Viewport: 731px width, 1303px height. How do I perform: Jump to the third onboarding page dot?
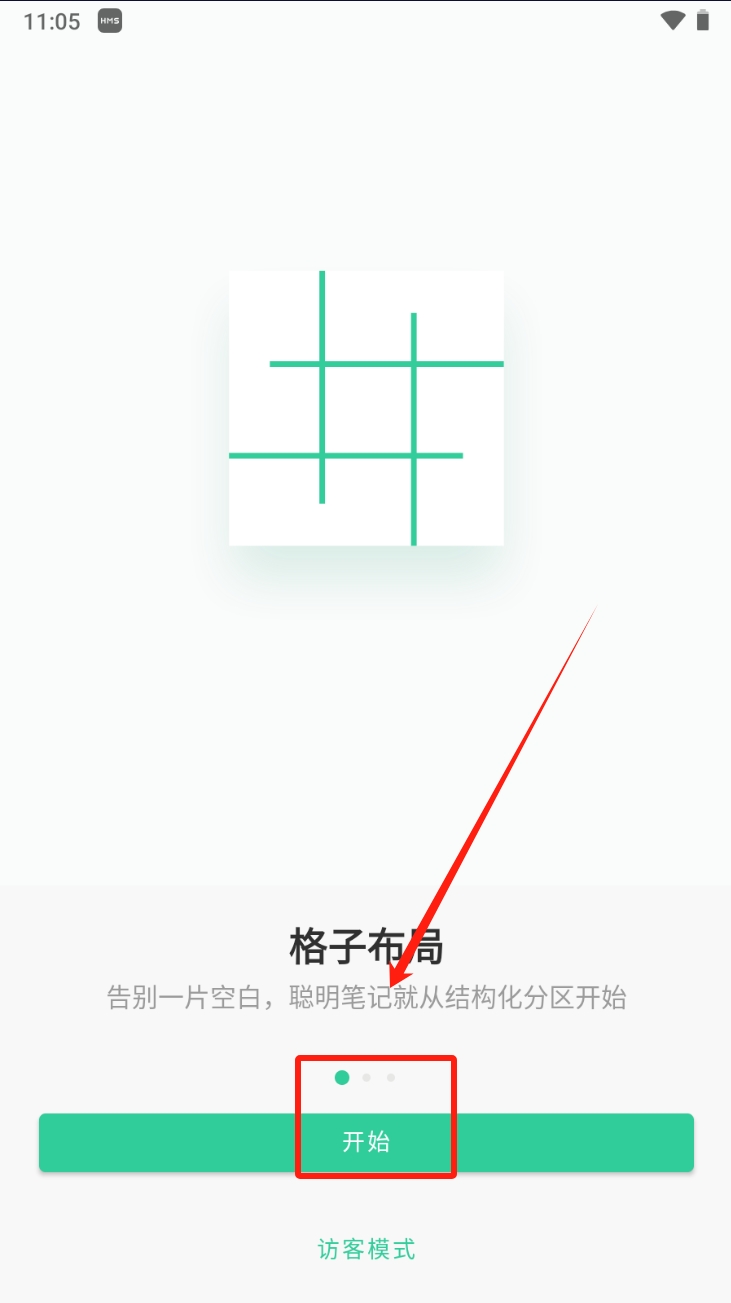coord(391,1078)
